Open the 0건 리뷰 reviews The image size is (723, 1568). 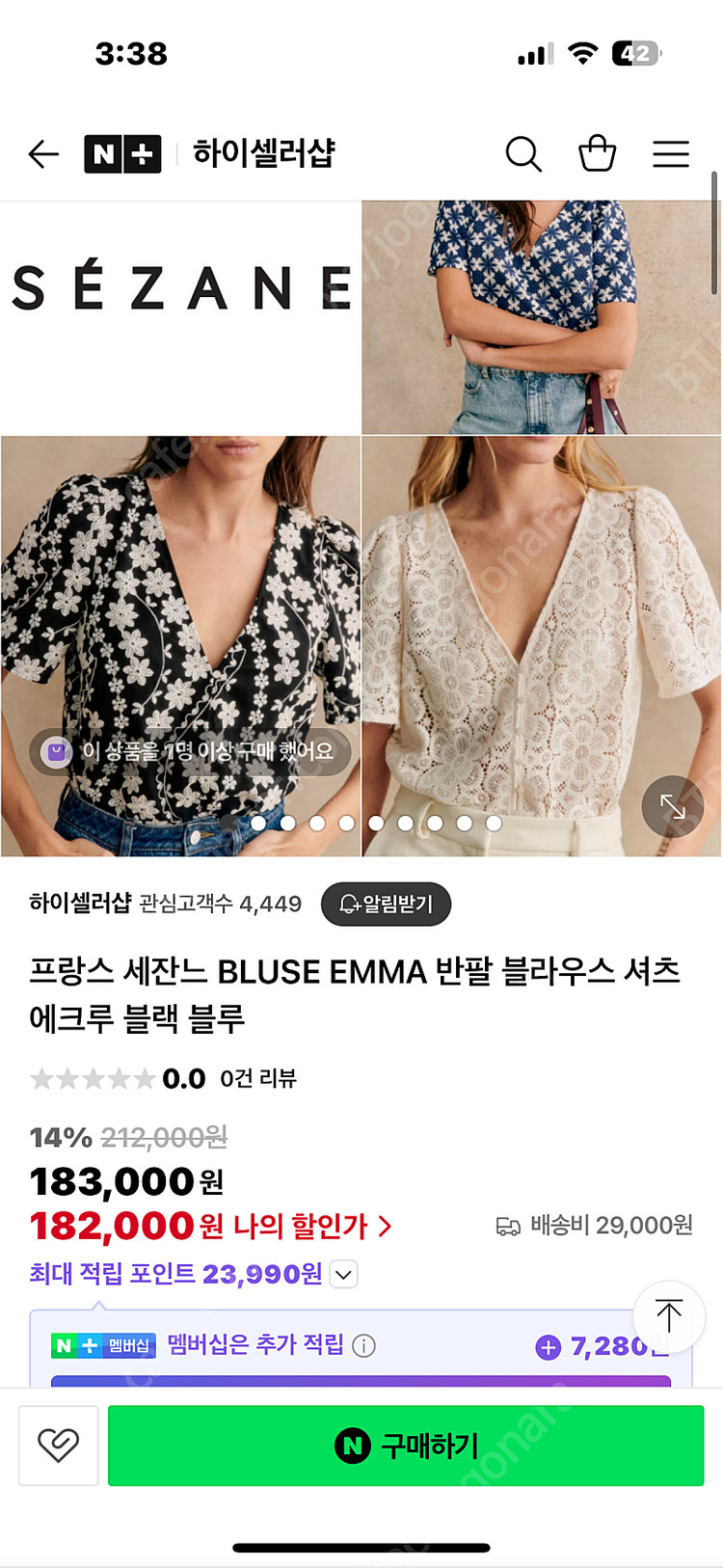[257, 1078]
